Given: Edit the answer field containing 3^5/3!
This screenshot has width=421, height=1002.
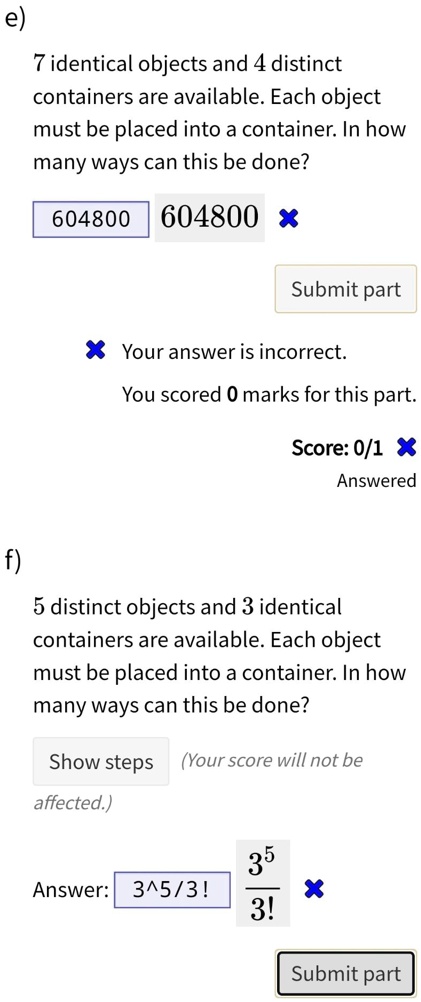Looking at the screenshot, I should pyautogui.click(x=172, y=890).
